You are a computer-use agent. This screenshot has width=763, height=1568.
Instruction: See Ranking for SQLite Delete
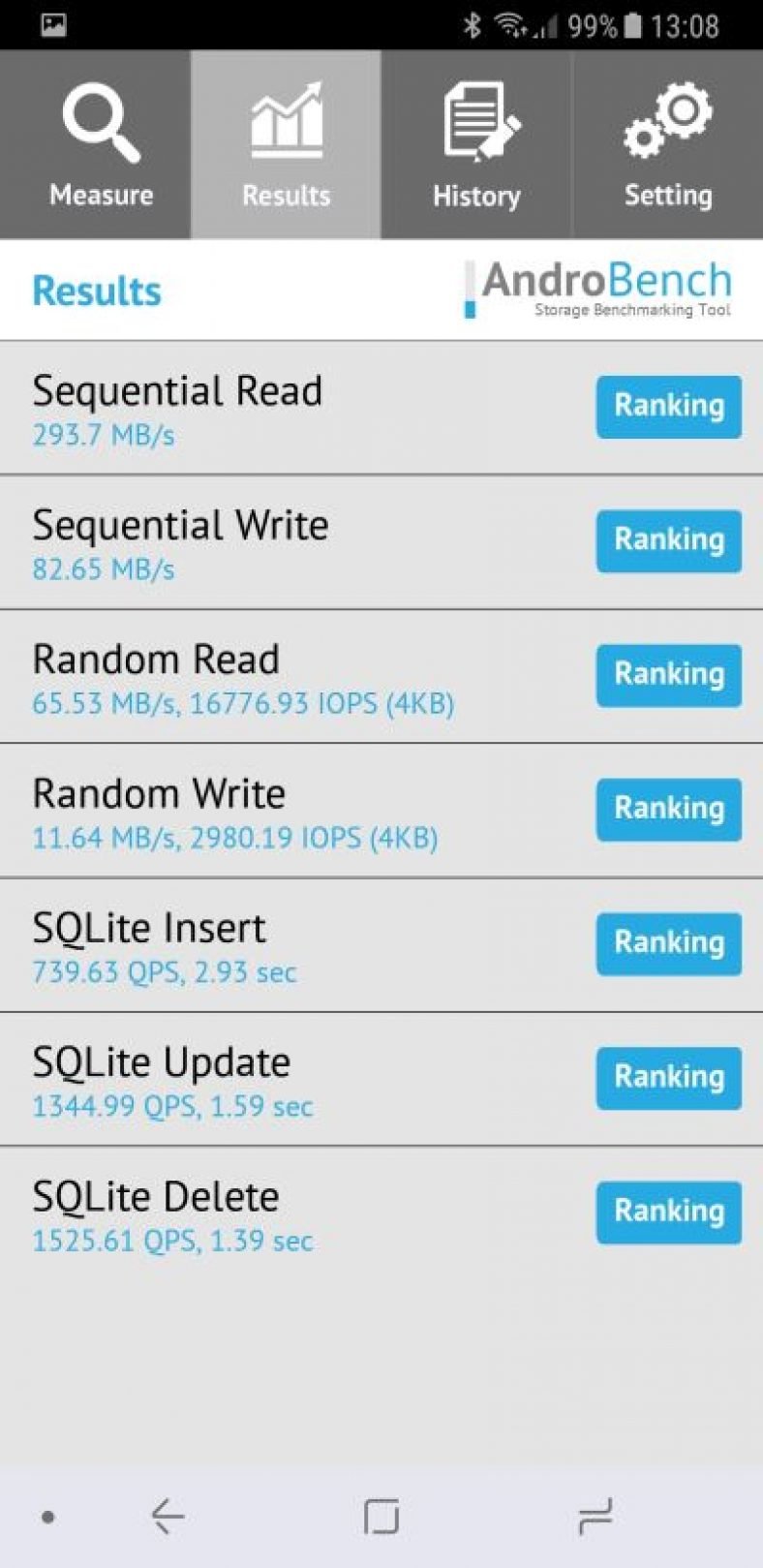(x=668, y=1213)
